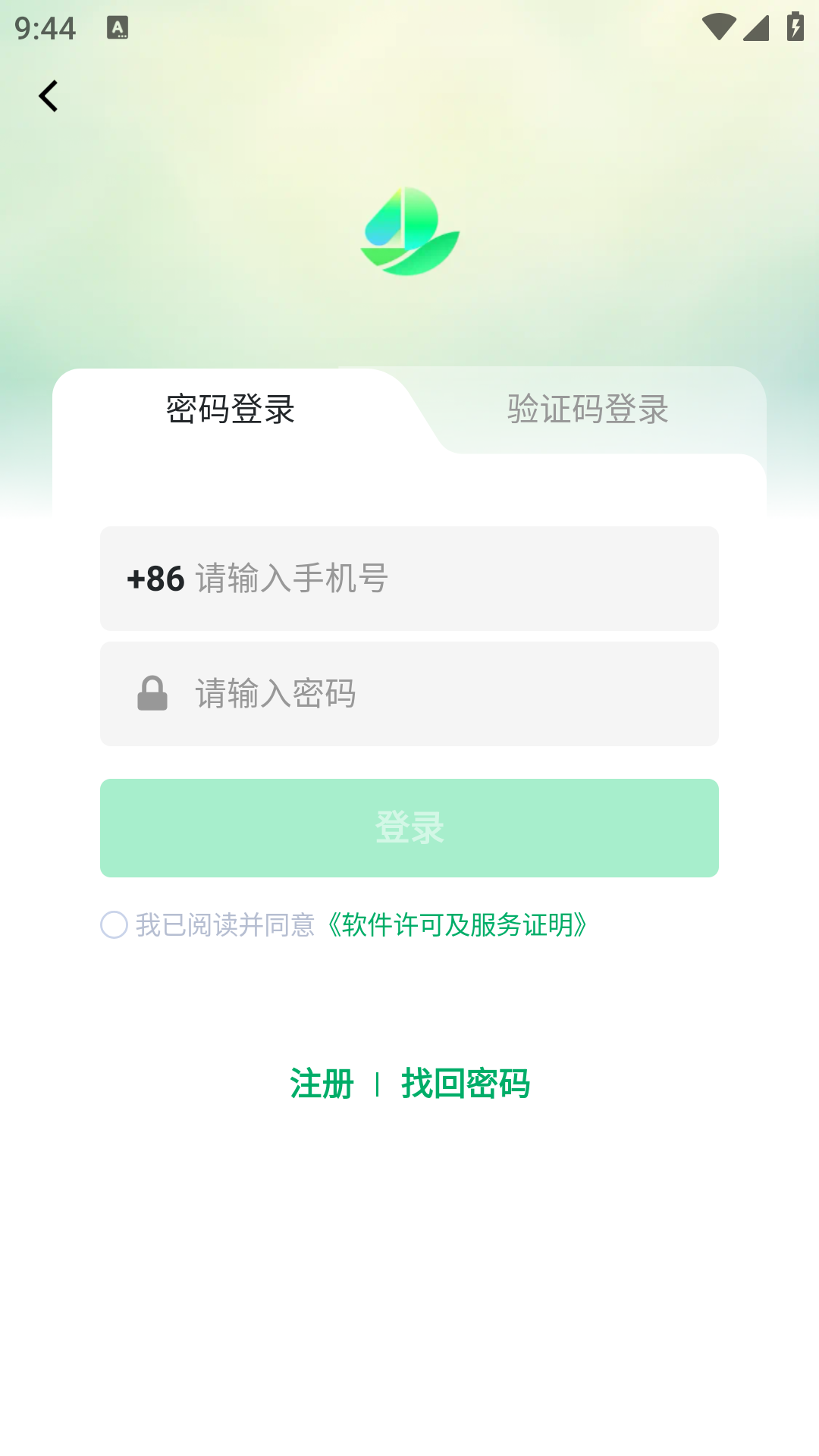Open 找回密码 to recover password
819x1456 pixels.
[x=466, y=1084]
